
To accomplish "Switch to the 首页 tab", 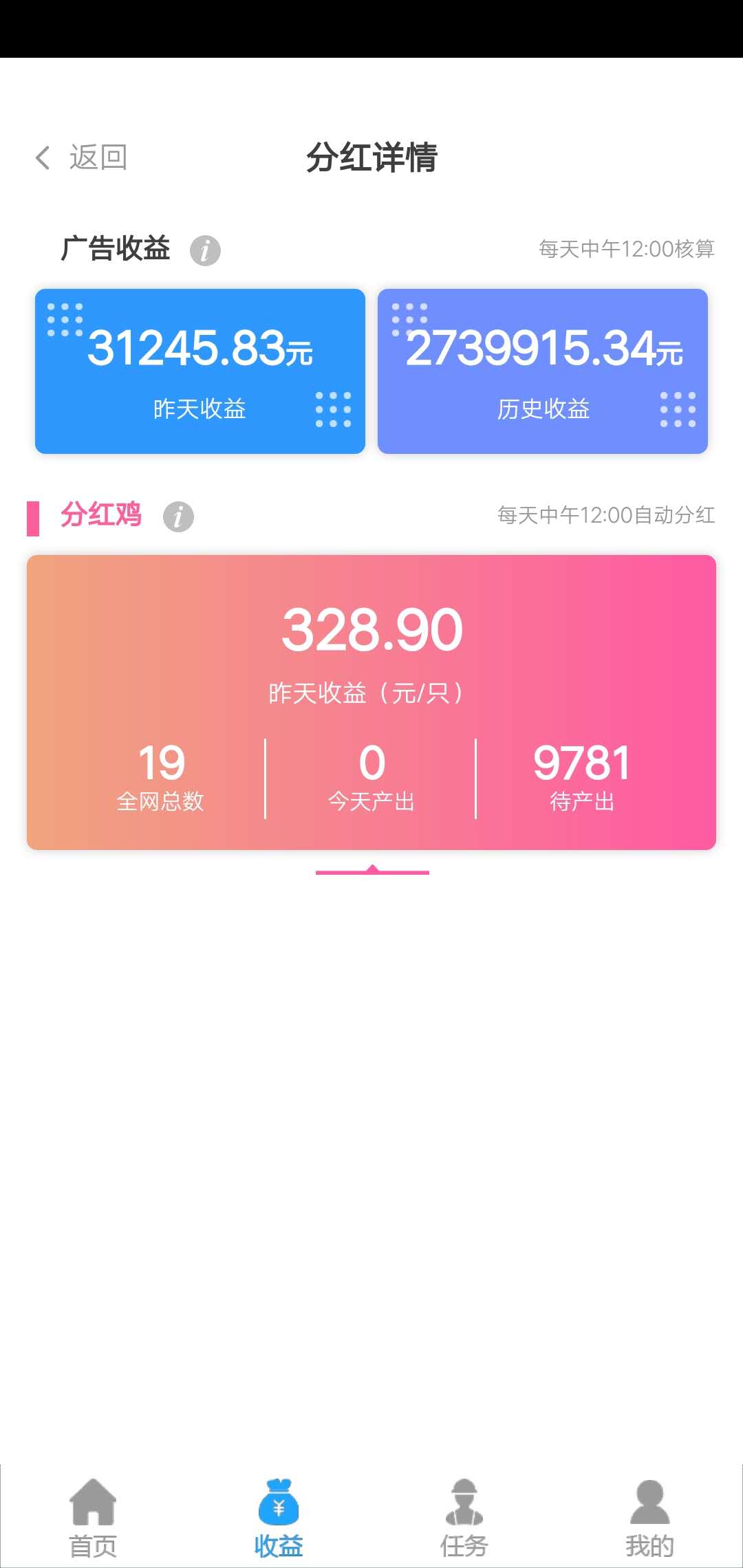I will pyautogui.click(x=93, y=1517).
